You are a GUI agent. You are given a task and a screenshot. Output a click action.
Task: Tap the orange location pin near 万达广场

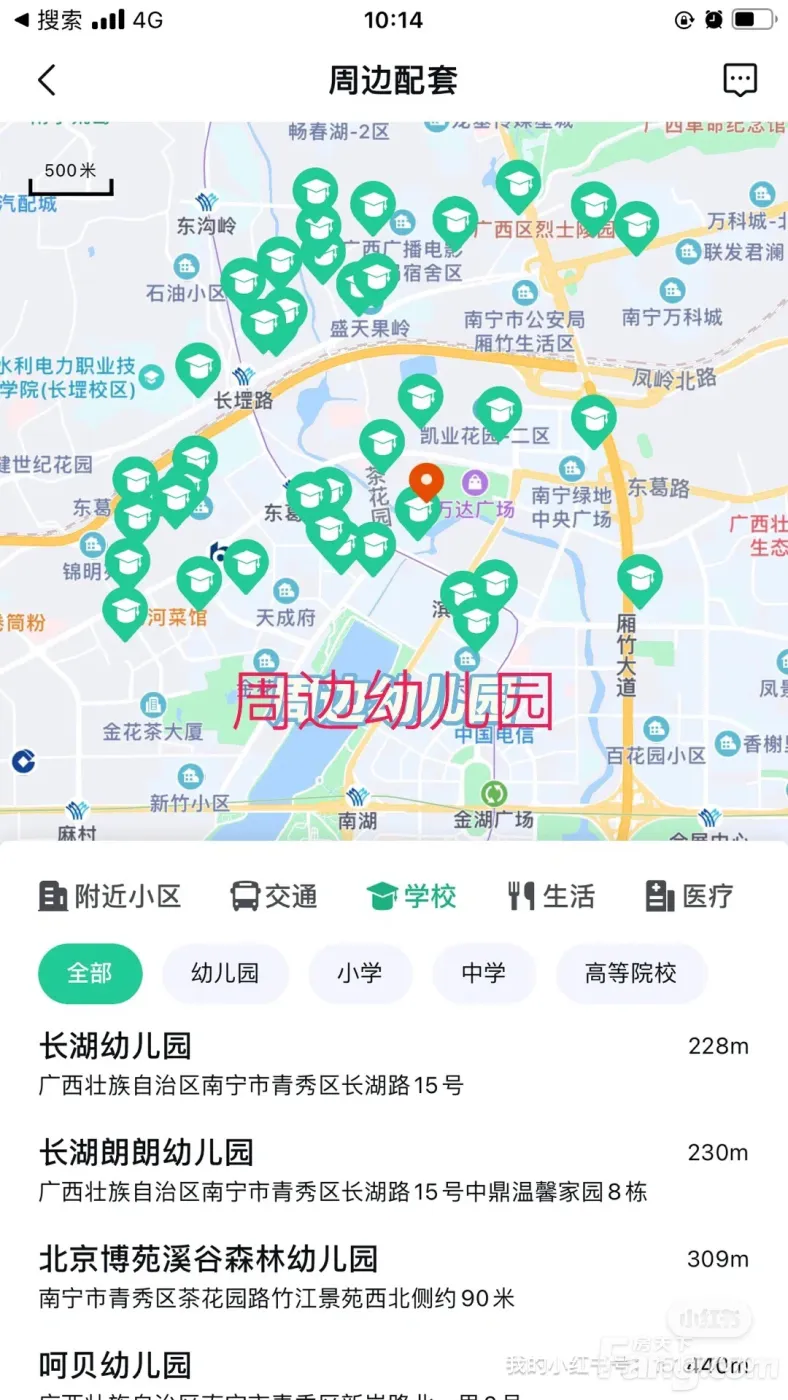pyautogui.click(x=426, y=482)
